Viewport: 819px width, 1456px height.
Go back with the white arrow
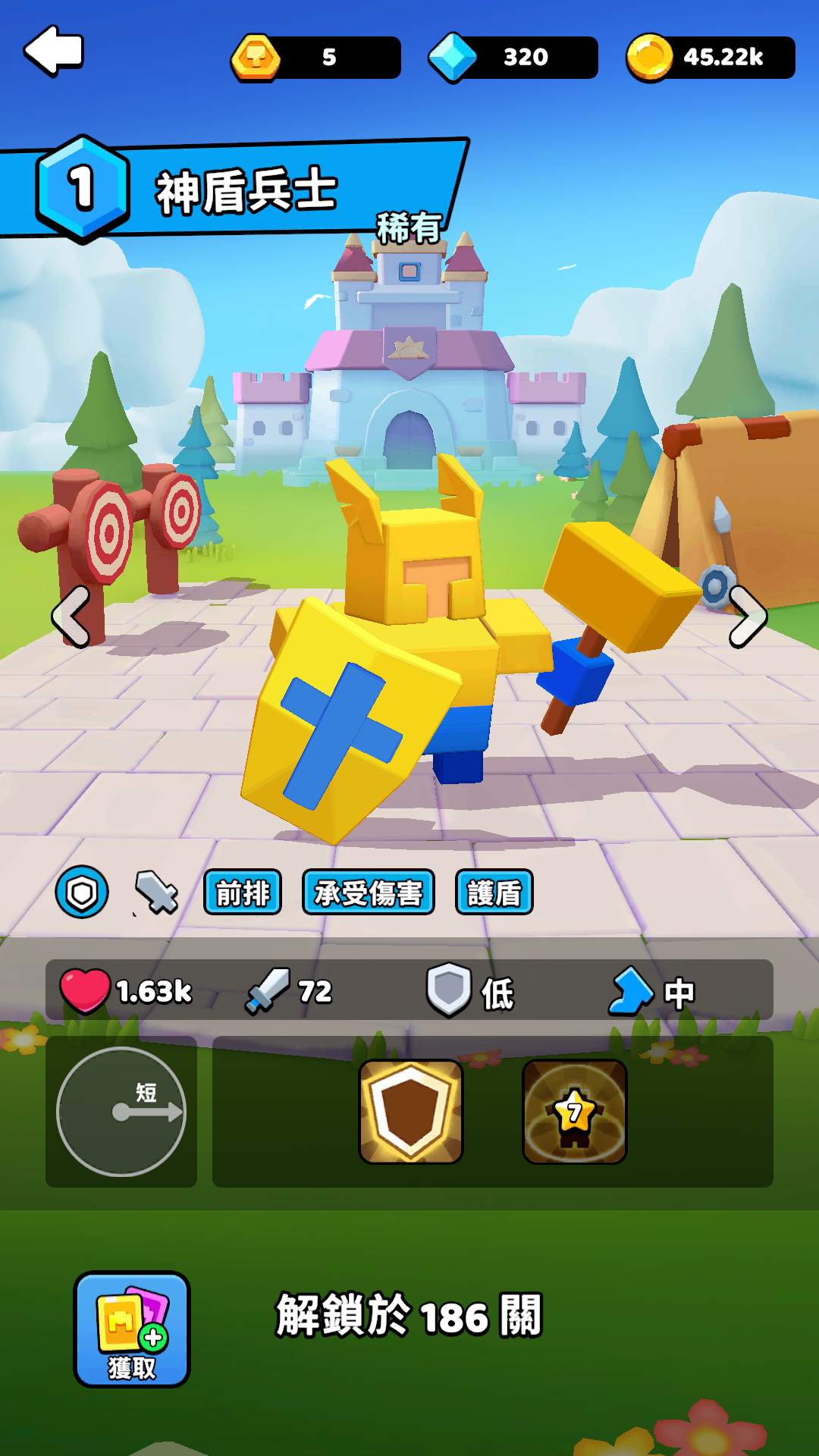(55, 52)
